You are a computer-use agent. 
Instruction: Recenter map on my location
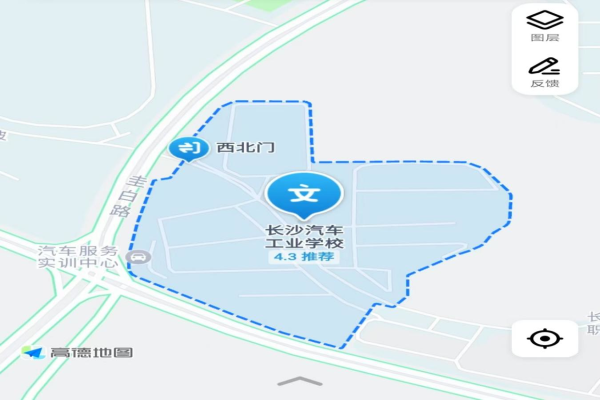point(544,339)
